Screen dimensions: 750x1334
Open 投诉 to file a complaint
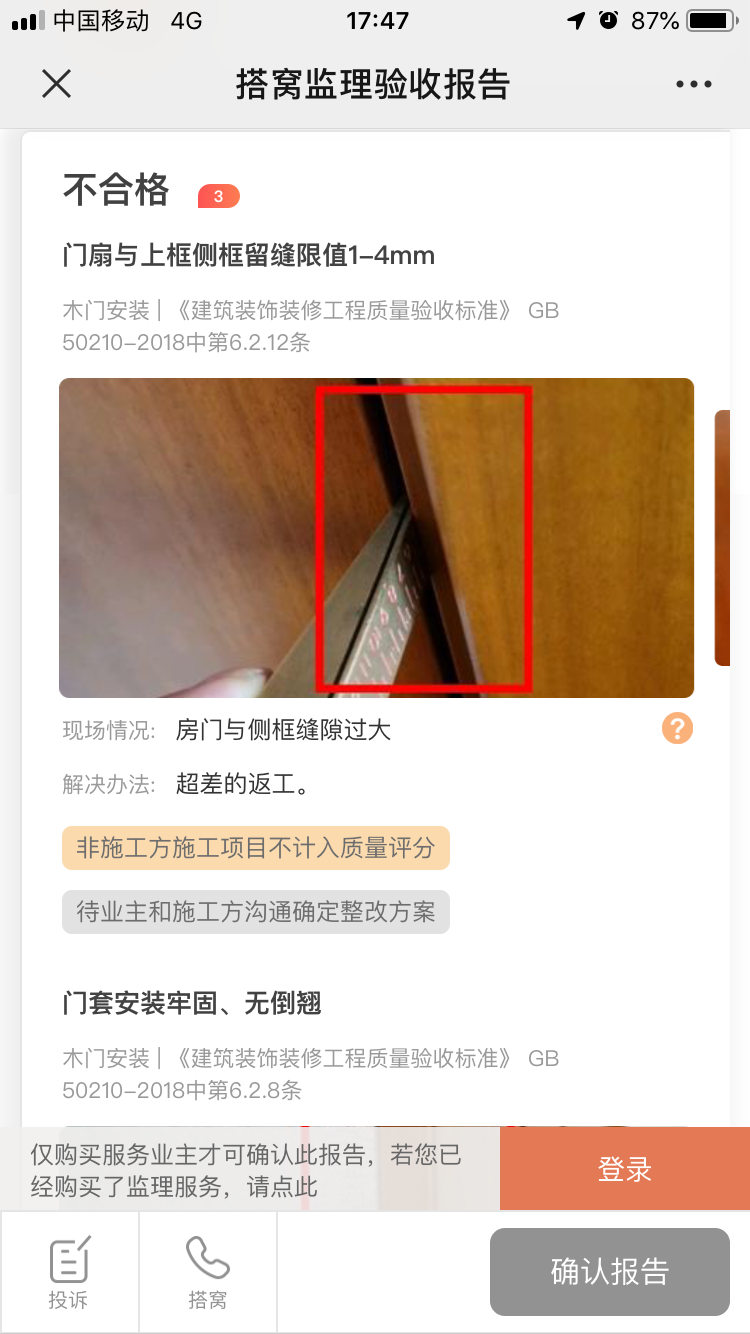pyautogui.click(x=69, y=1272)
